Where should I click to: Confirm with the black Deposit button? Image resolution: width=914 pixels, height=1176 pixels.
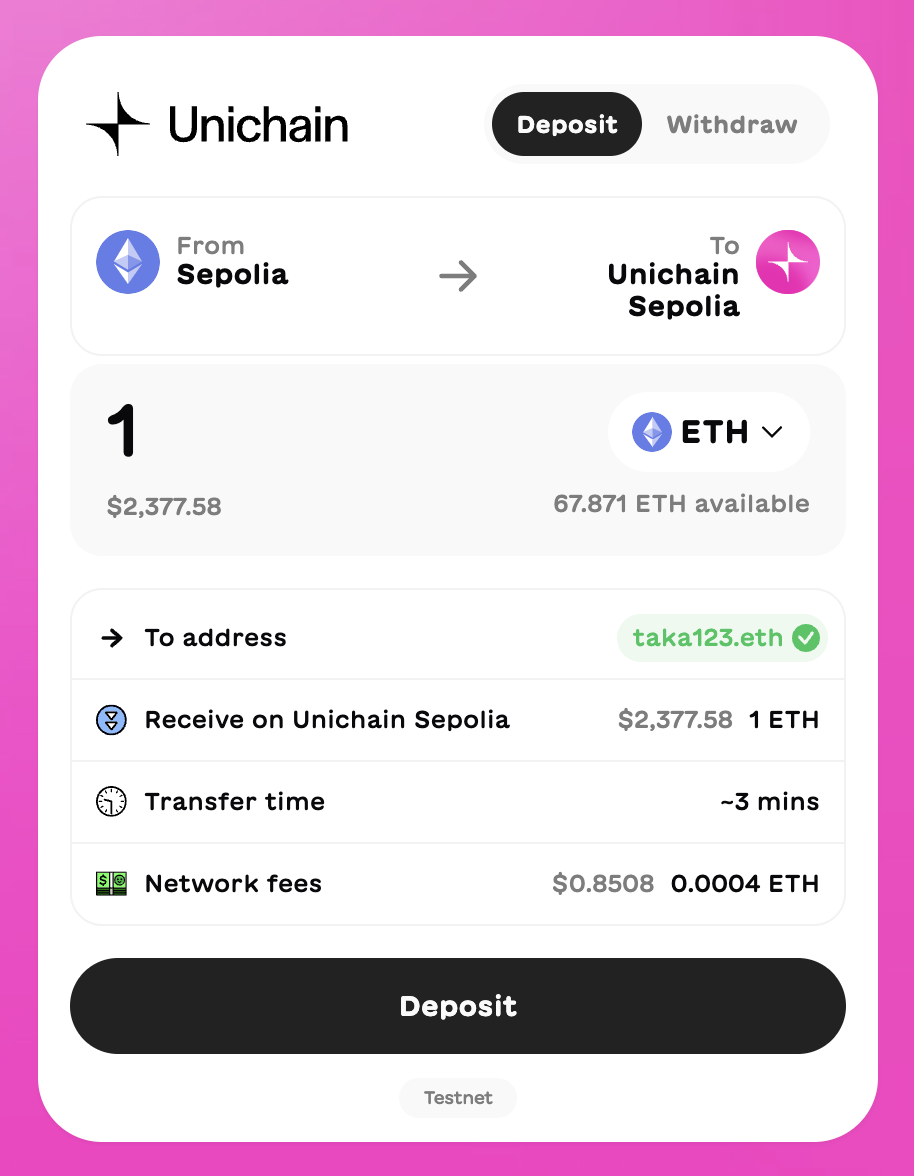point(457,1006)
